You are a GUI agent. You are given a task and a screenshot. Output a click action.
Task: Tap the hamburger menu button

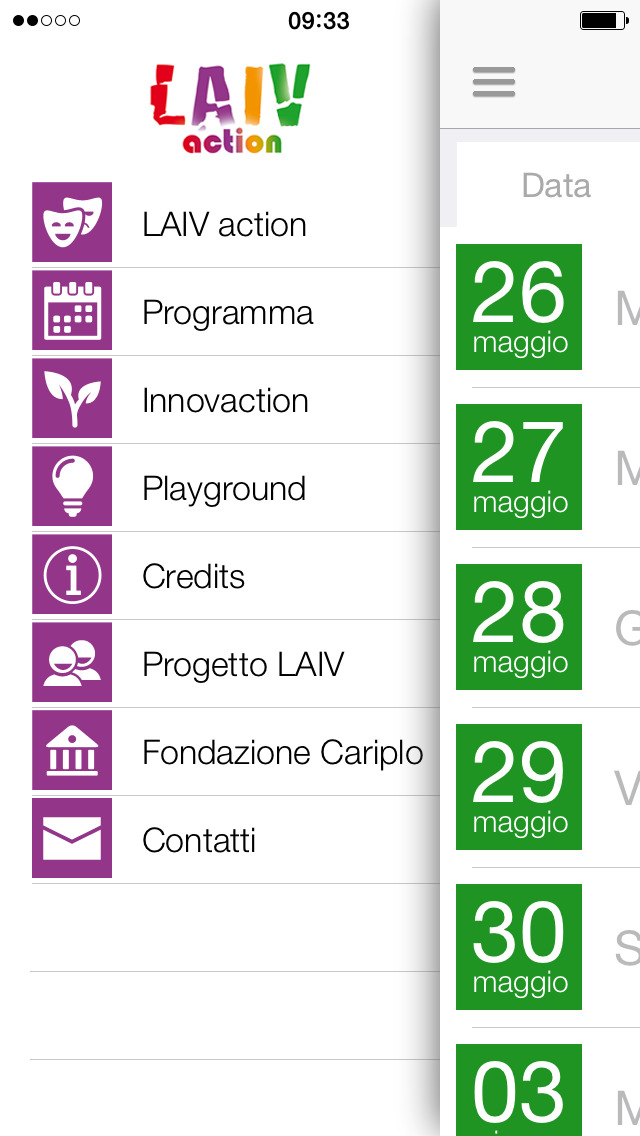494,82
